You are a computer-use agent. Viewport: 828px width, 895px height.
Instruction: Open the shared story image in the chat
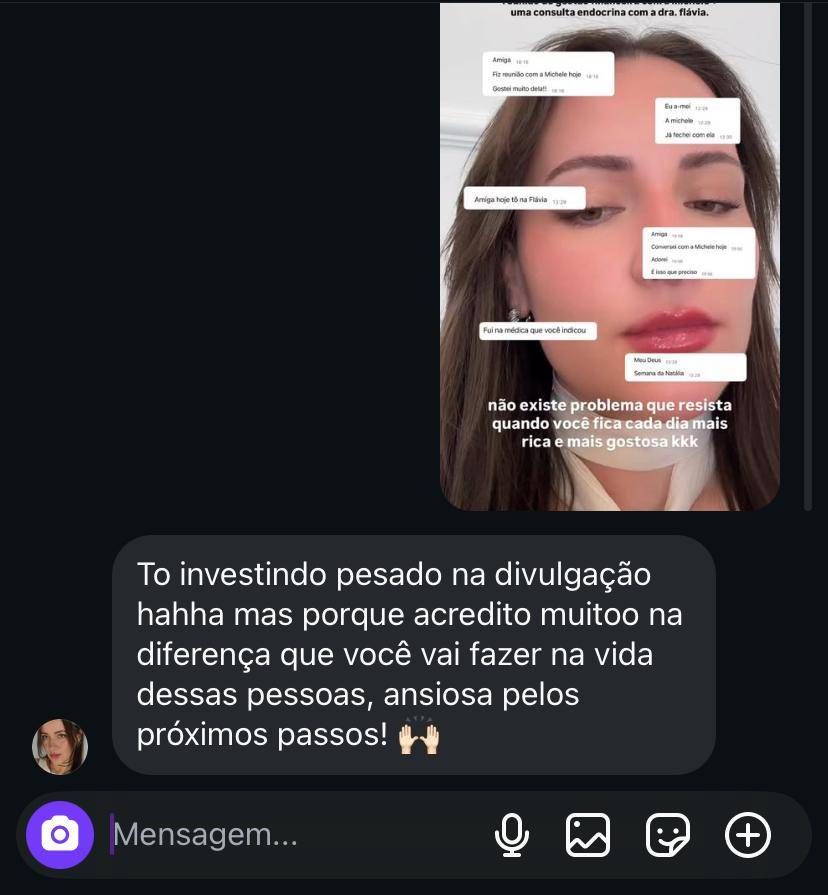[x=610, y=255]
